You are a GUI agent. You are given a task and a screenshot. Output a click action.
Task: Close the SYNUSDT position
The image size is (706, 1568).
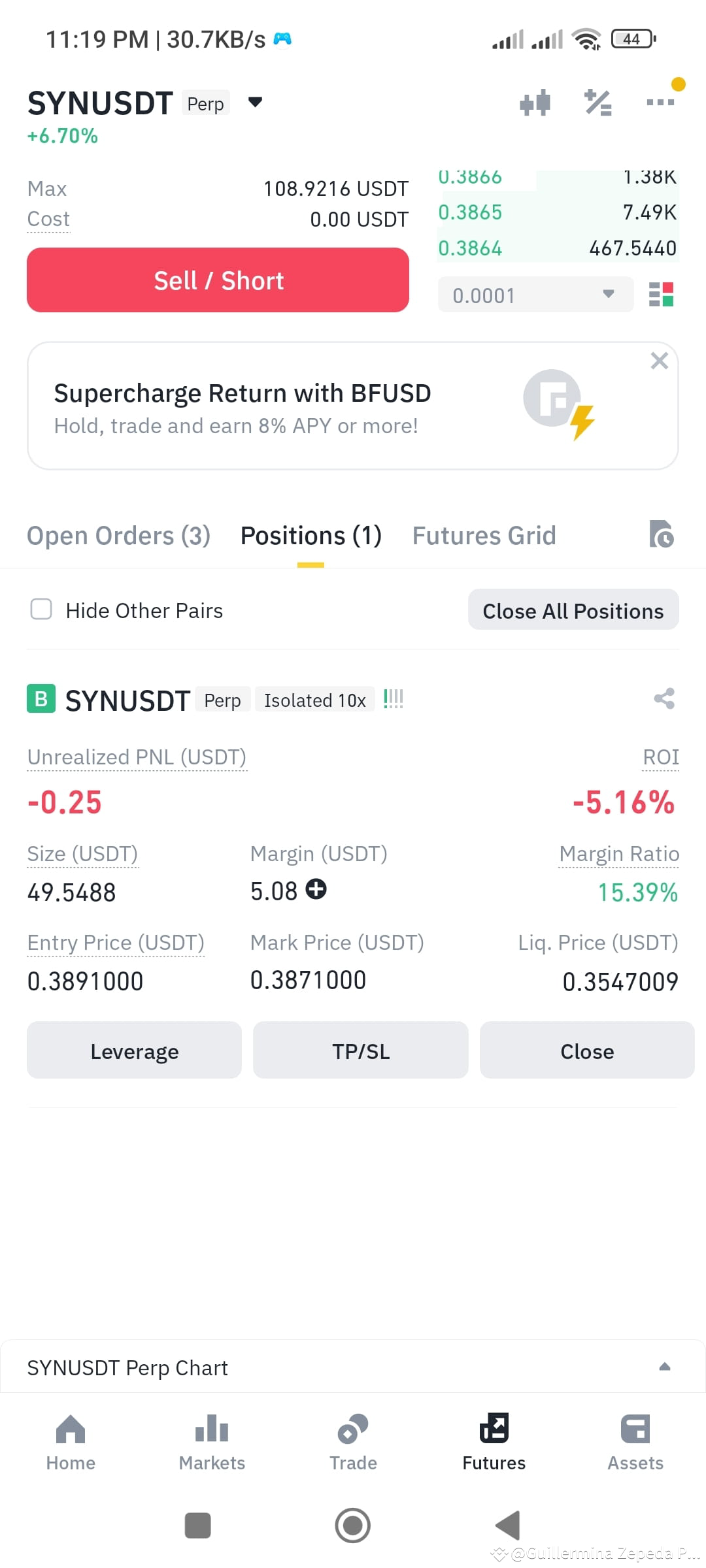(587, 1051)
